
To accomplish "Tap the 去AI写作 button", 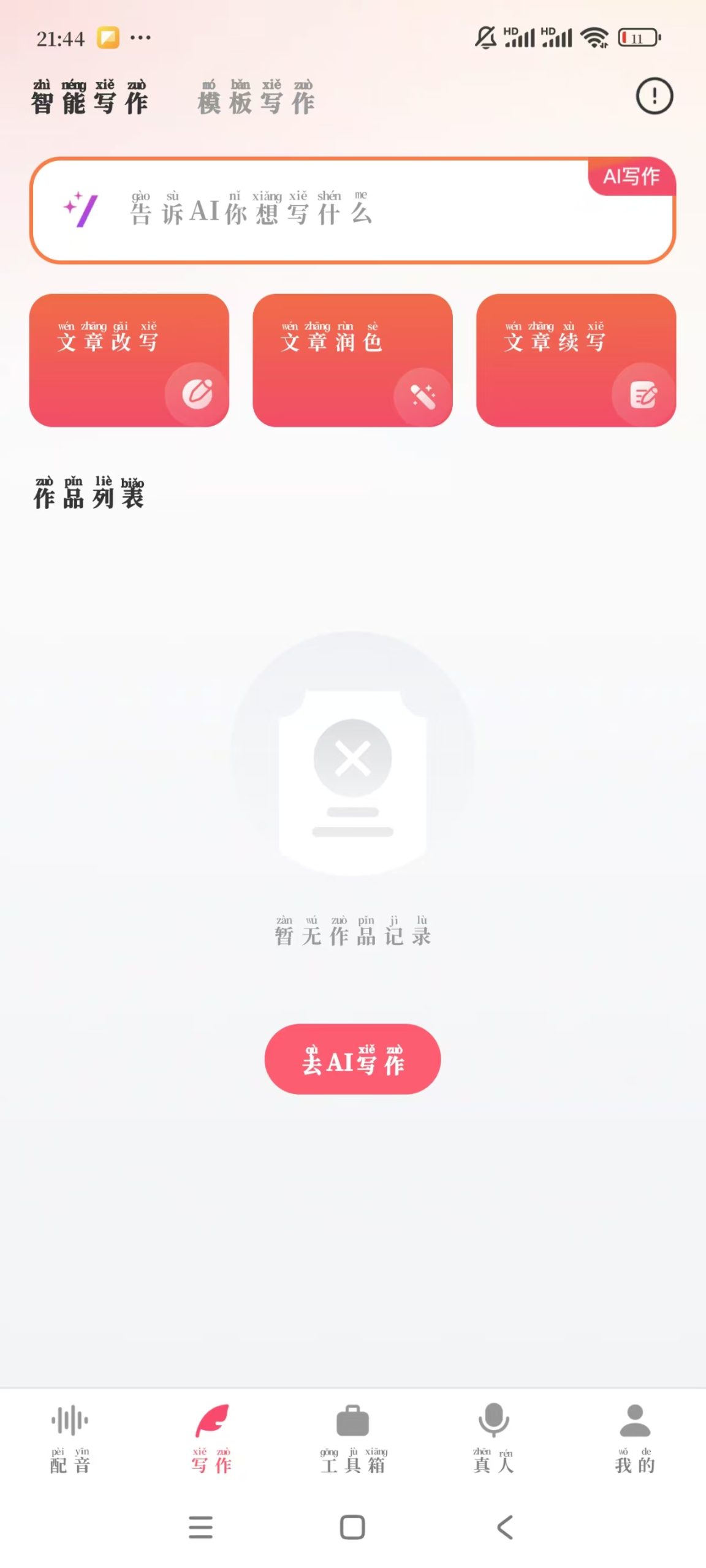I will [352, 1058].
